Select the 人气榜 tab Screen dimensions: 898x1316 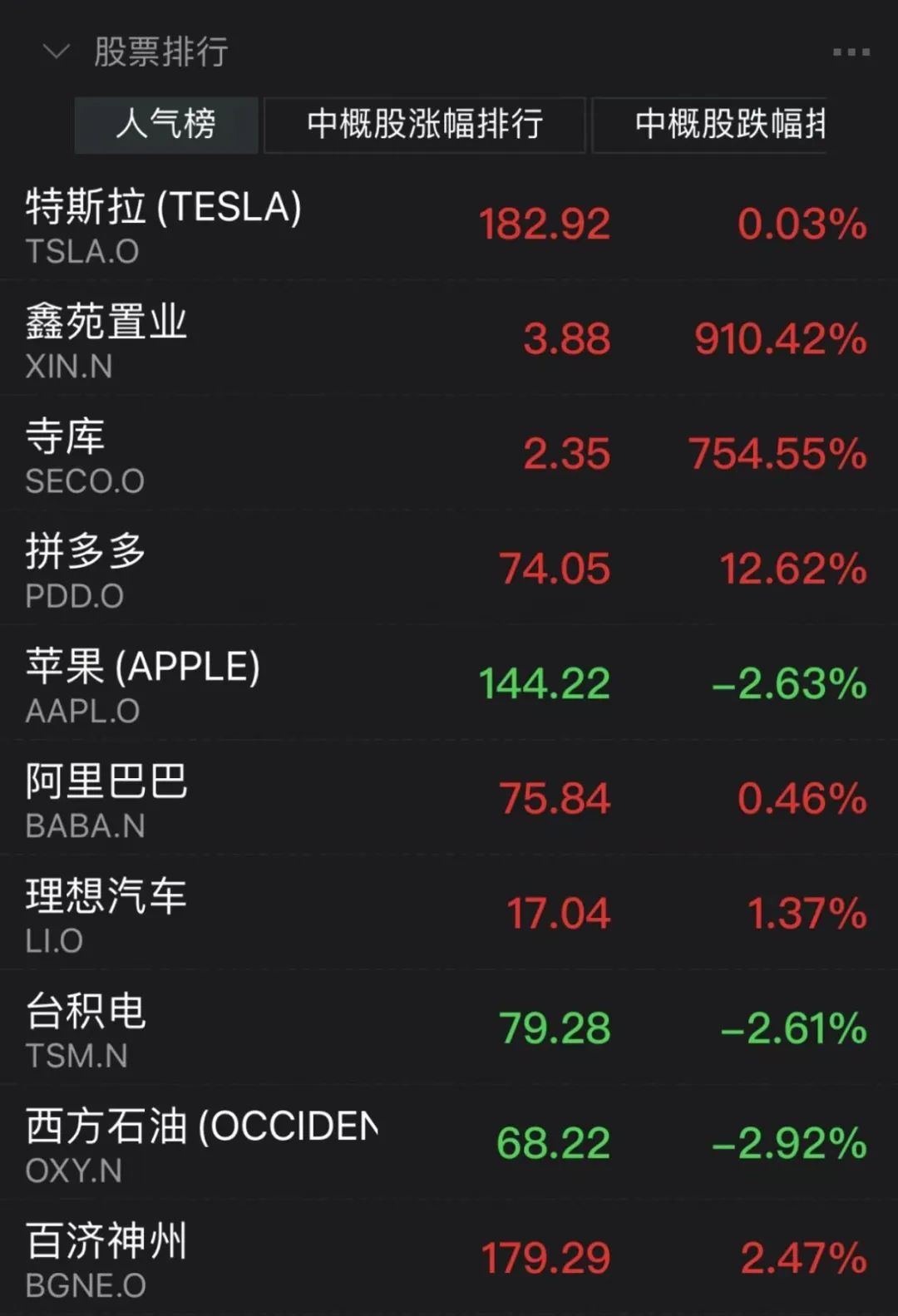(x=166, y=125)
